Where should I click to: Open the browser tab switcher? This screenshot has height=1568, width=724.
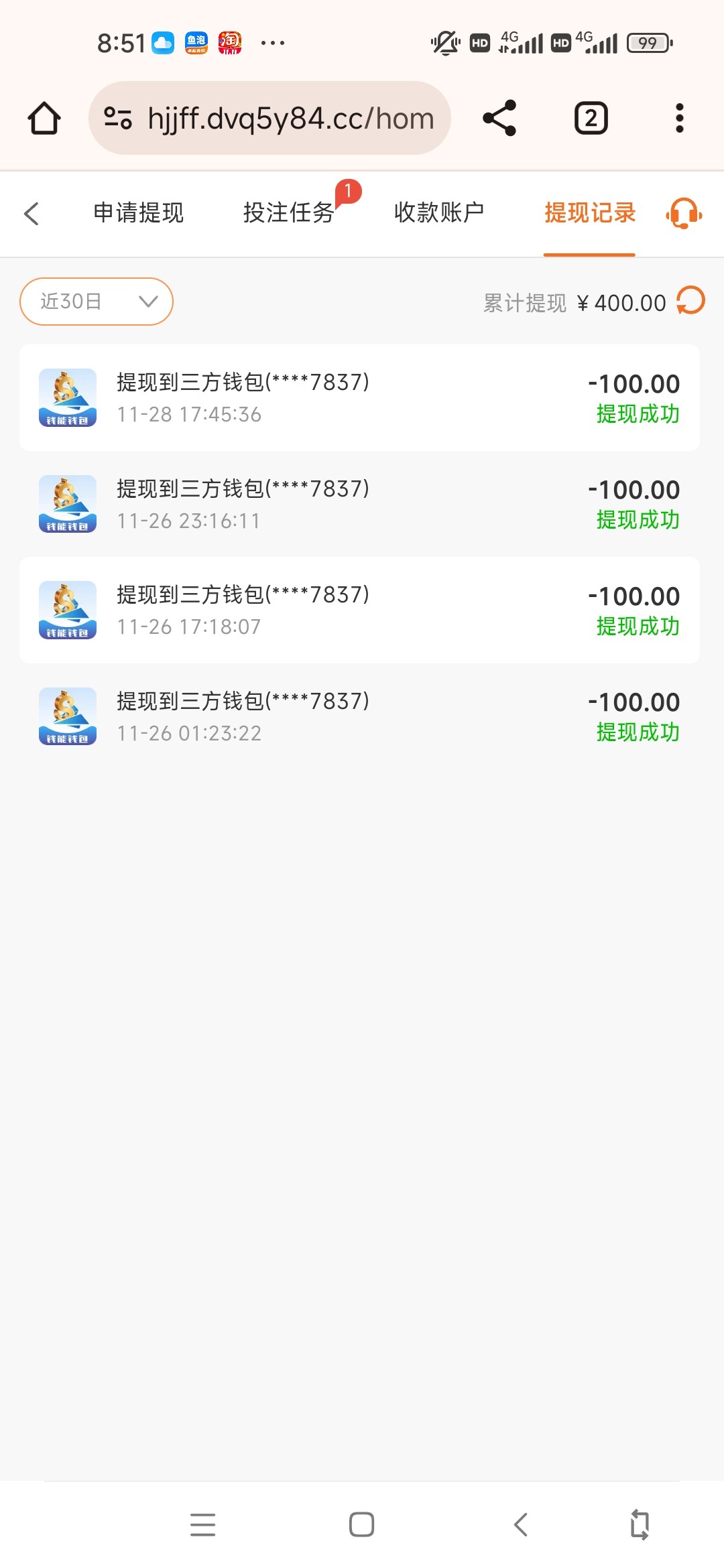[591, 119]
